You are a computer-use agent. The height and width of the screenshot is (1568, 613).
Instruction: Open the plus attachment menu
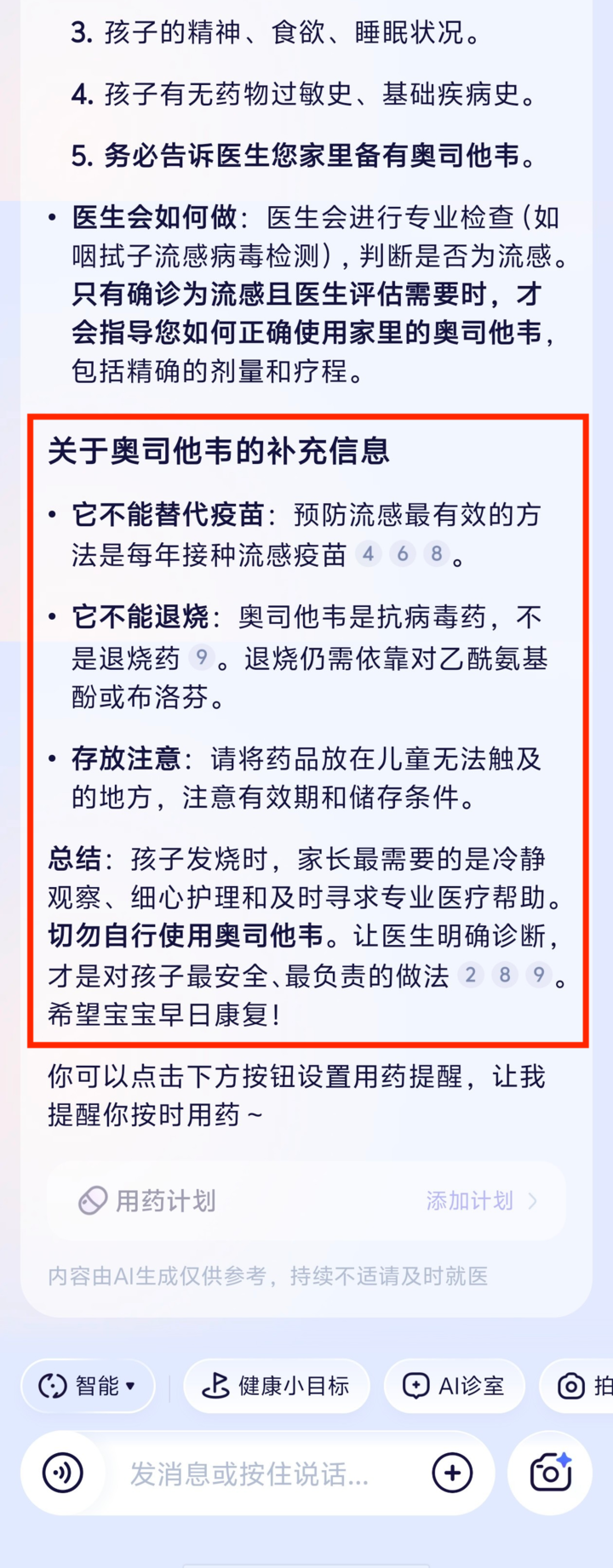(x=452, y=1473)
